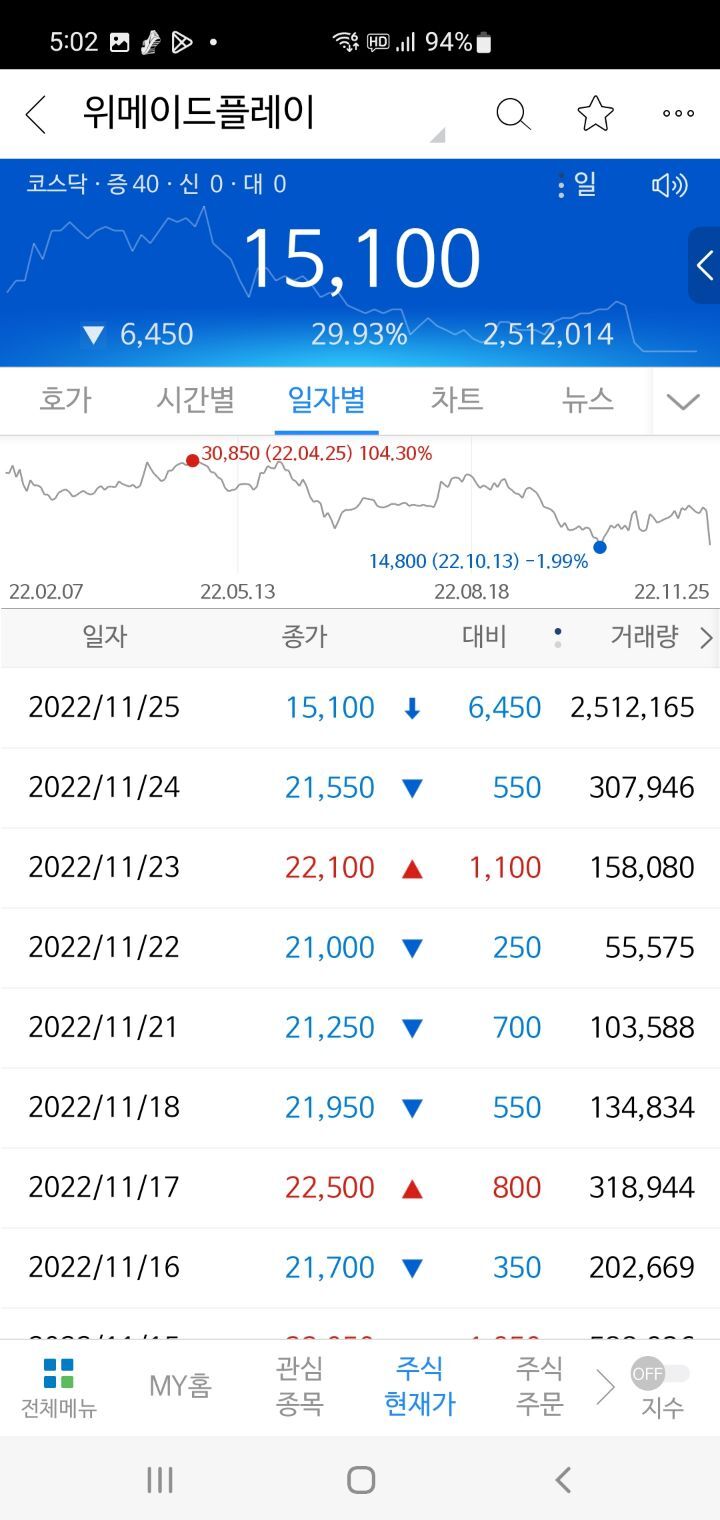Switch to the 시간별 tab
This screenshot has height=1520, width=720.
point(195,400)
